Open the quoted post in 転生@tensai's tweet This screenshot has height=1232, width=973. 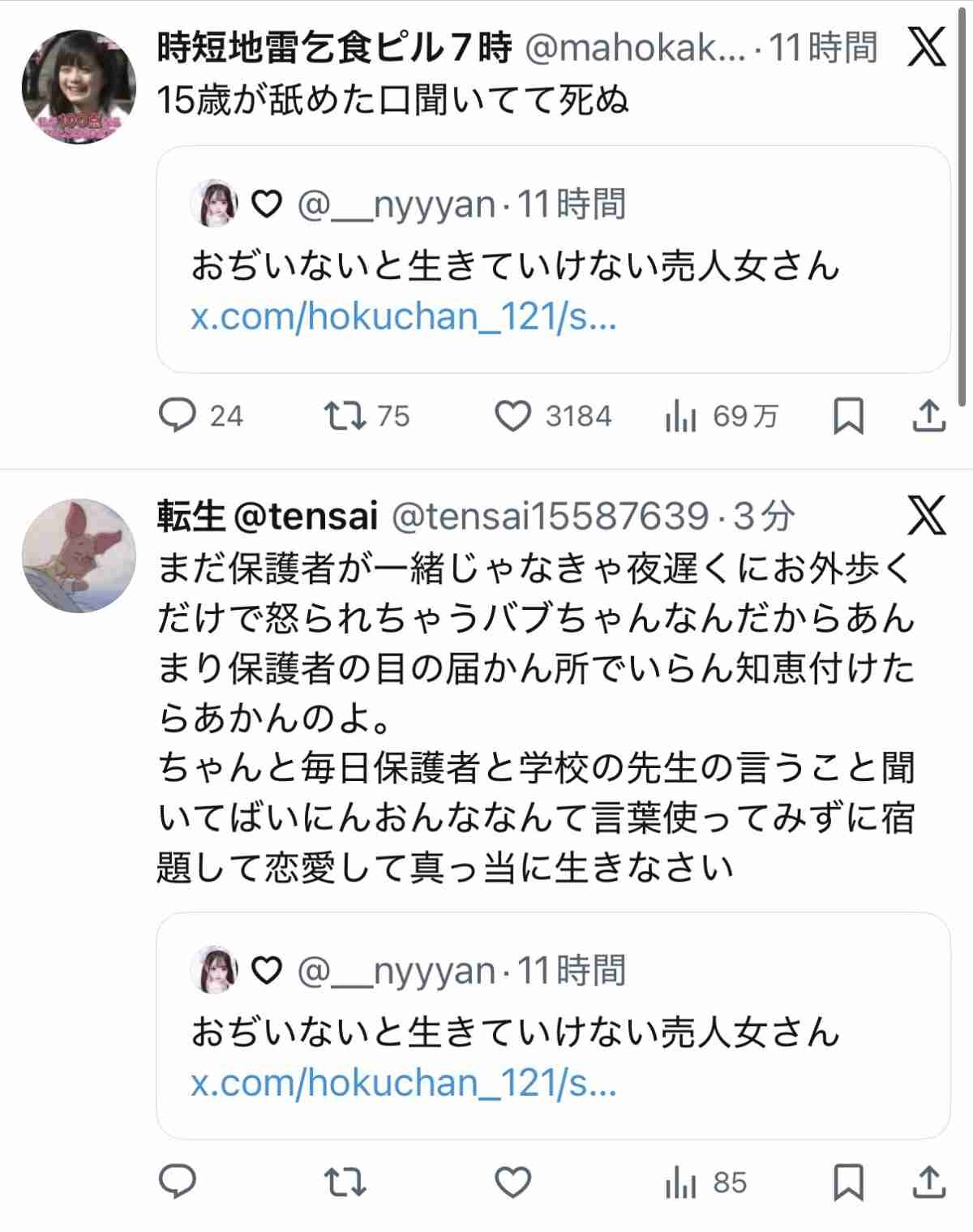(x=551, y=1026)
